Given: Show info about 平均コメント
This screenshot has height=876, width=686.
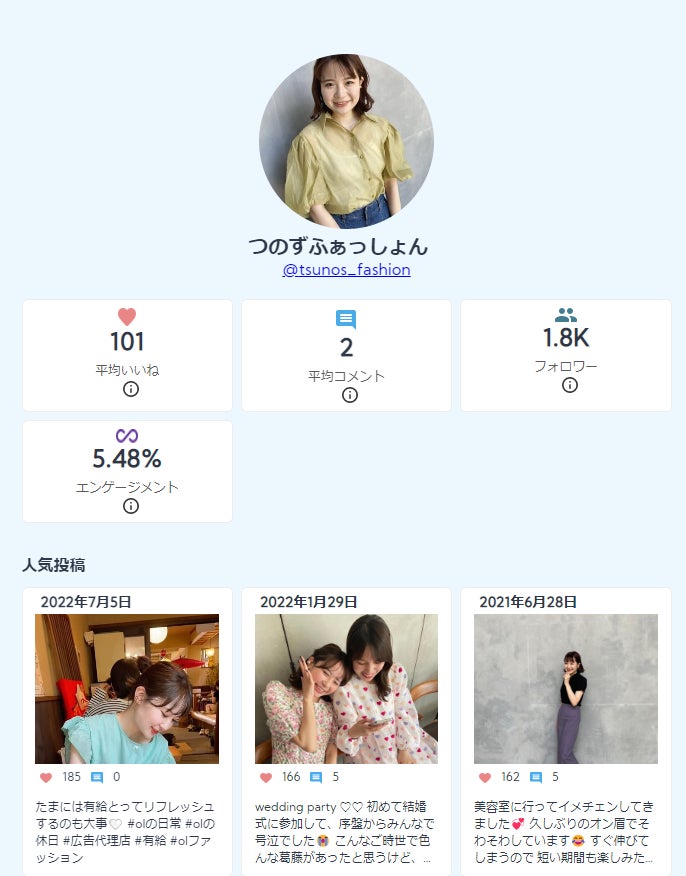Looking at the screenshot, I should [x=349, y=395].
